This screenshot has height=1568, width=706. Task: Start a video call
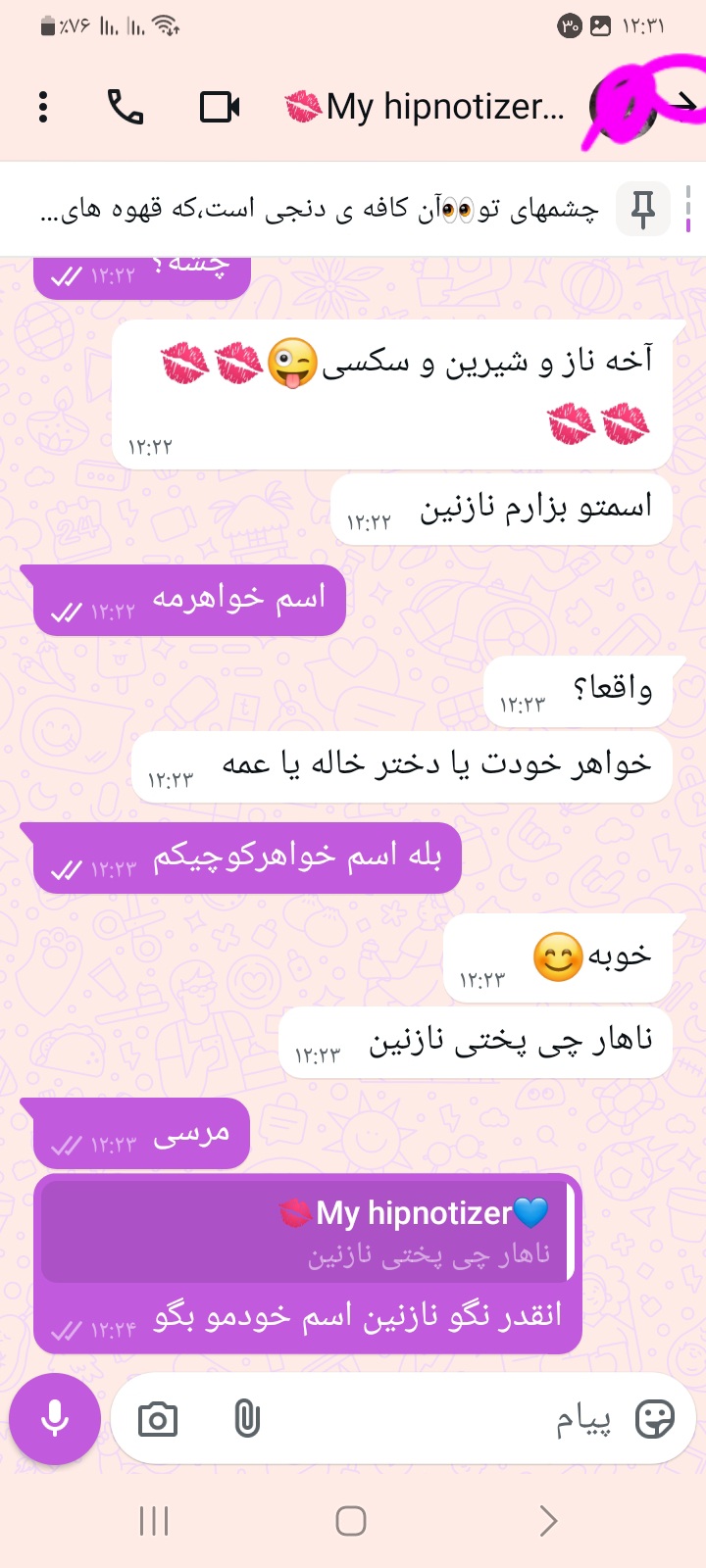click(x=220, y=107)
